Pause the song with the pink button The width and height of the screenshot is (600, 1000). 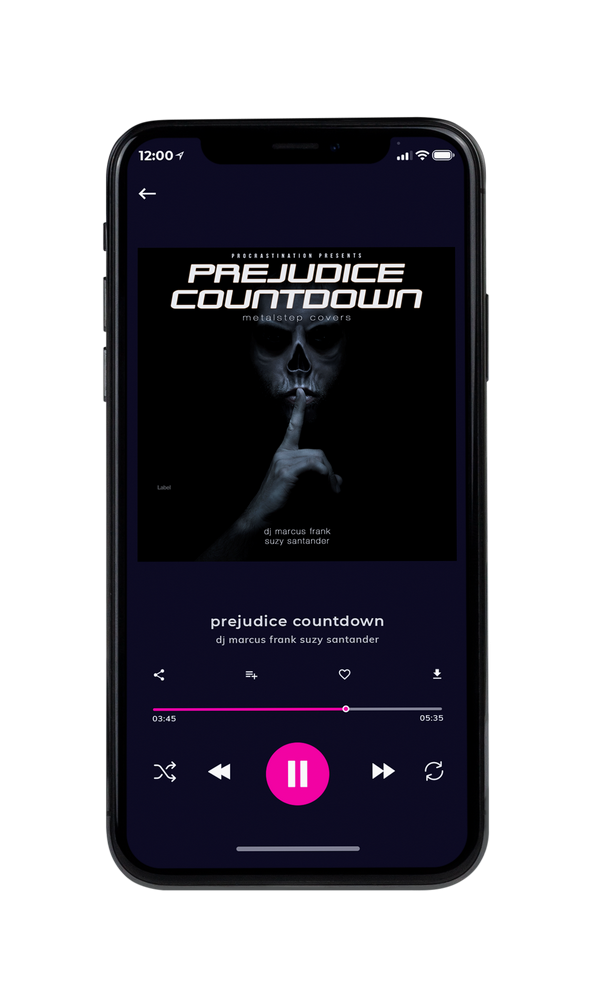point(297,774)
